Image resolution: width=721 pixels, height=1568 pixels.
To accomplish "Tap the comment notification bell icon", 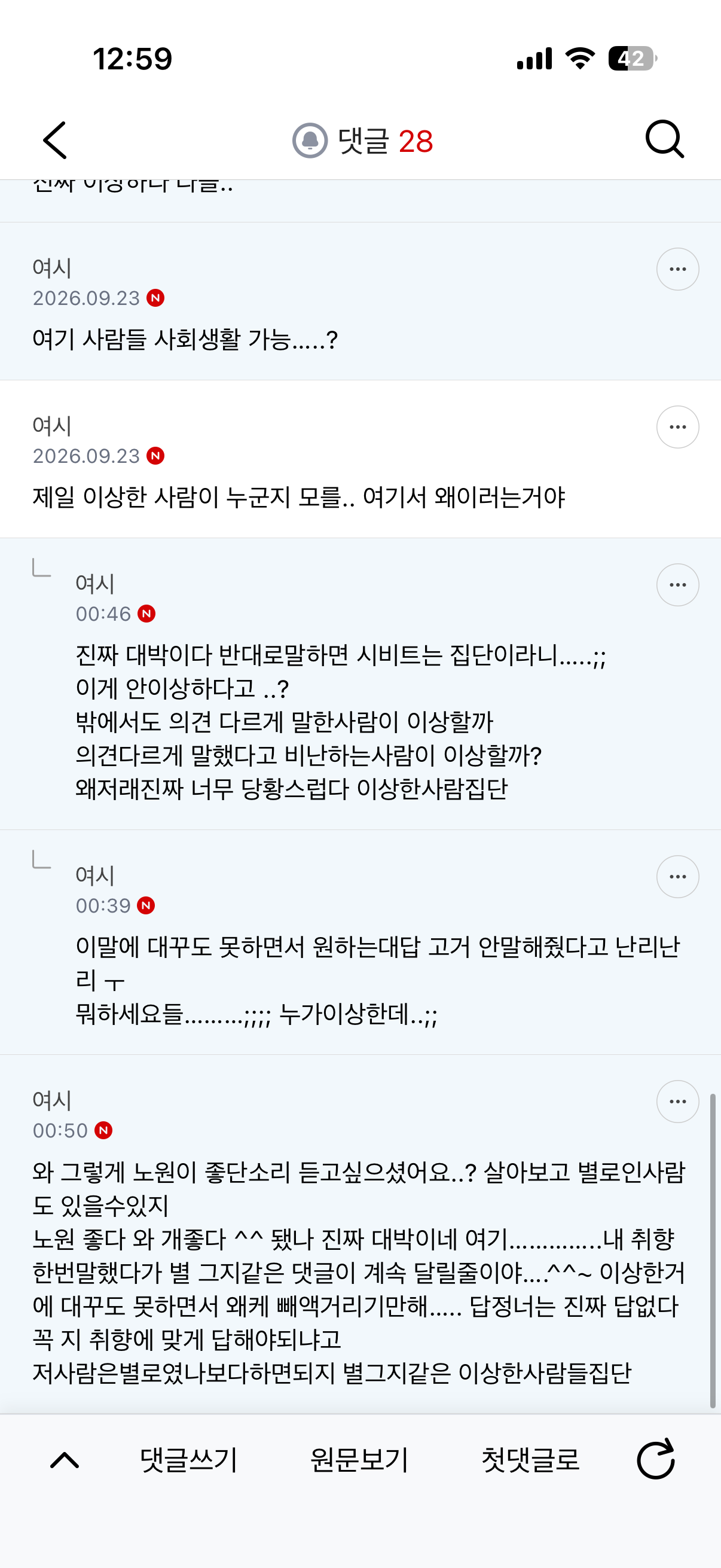I will click(310, 141).
